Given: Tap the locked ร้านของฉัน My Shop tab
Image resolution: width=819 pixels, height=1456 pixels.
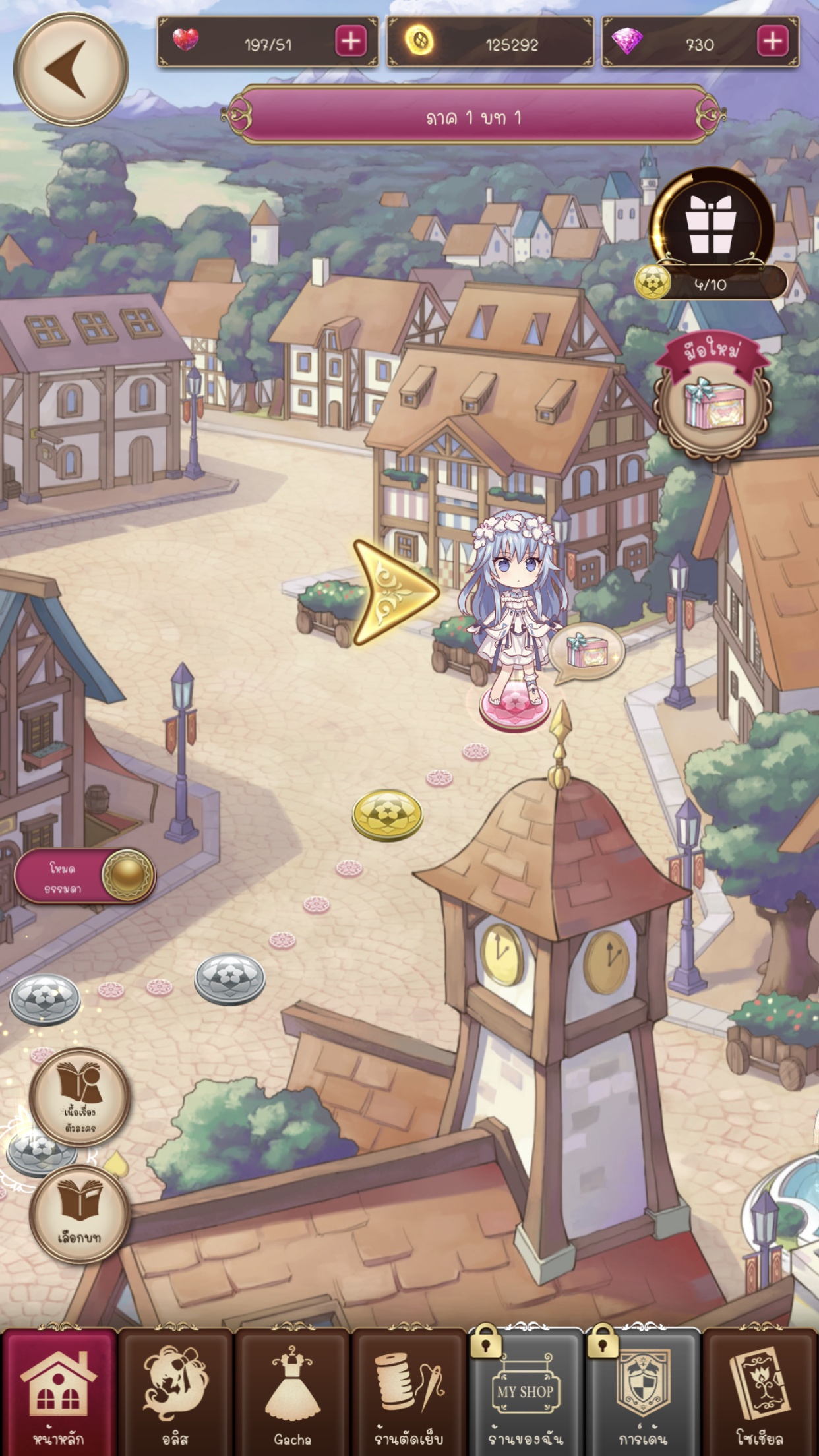Looking at the screenshot, I should pos(526,1393).
